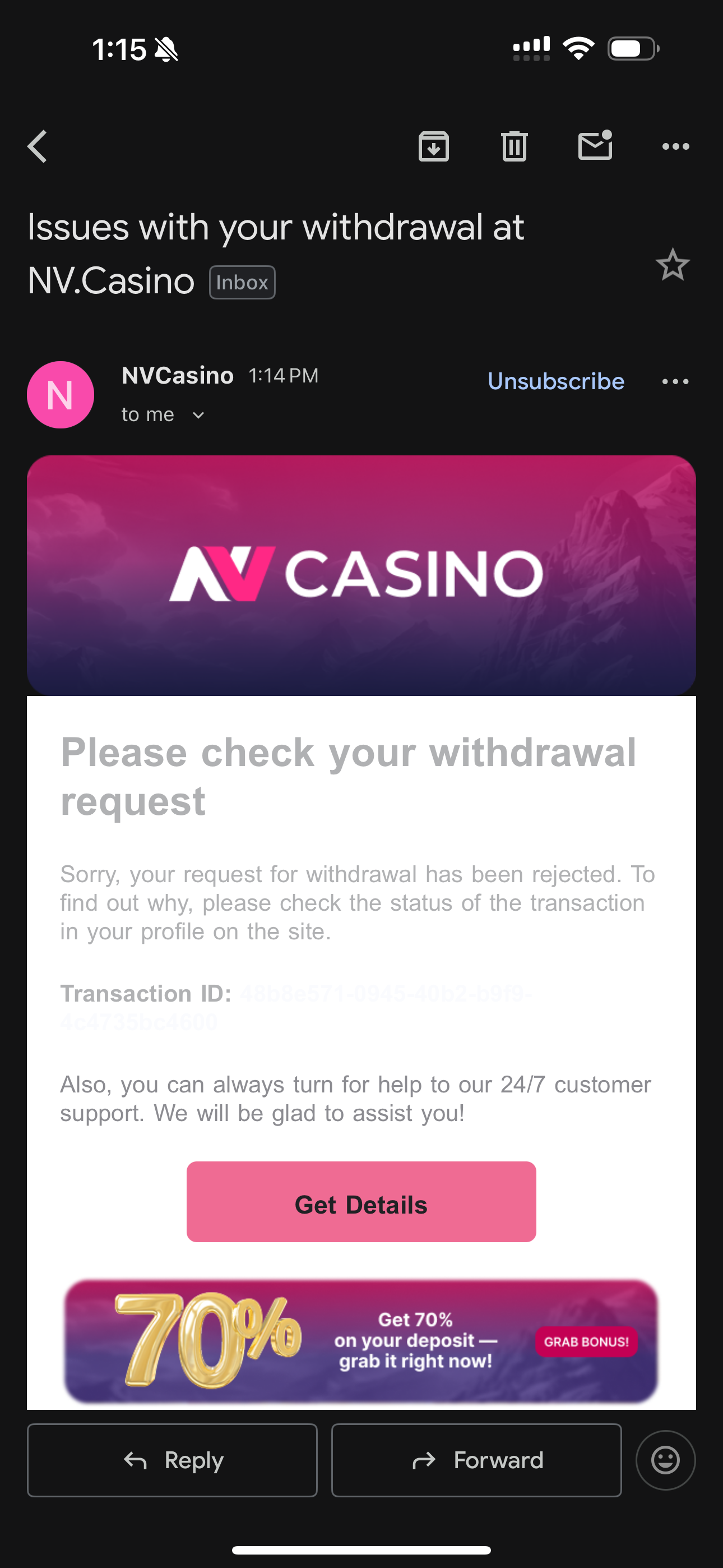Viewport: 723px width, 1568px height.
Task: Open the NVCasino sender avatar
Action: (x=61, y=395)
